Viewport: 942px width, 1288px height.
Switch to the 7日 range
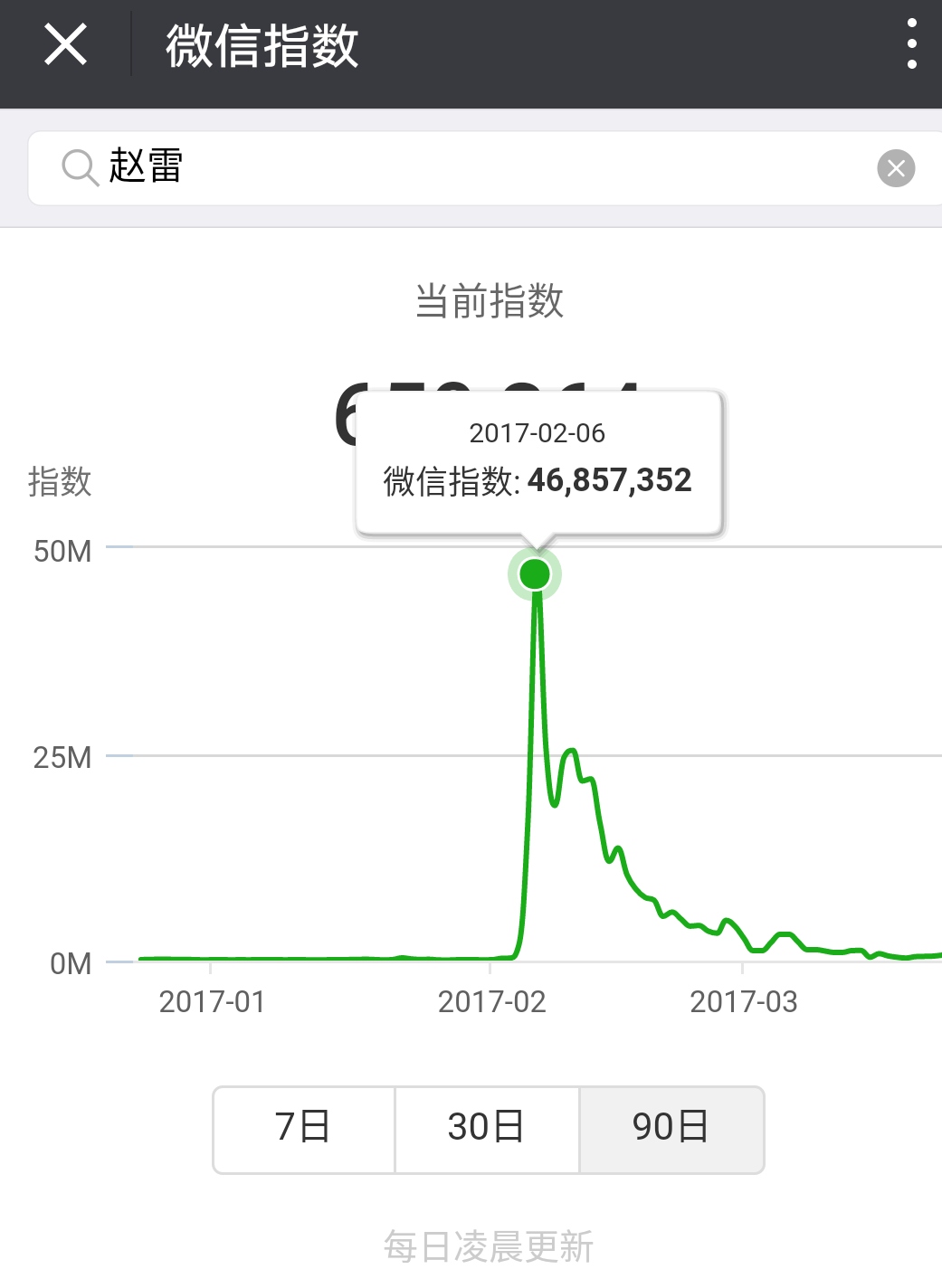[304, 1129]
